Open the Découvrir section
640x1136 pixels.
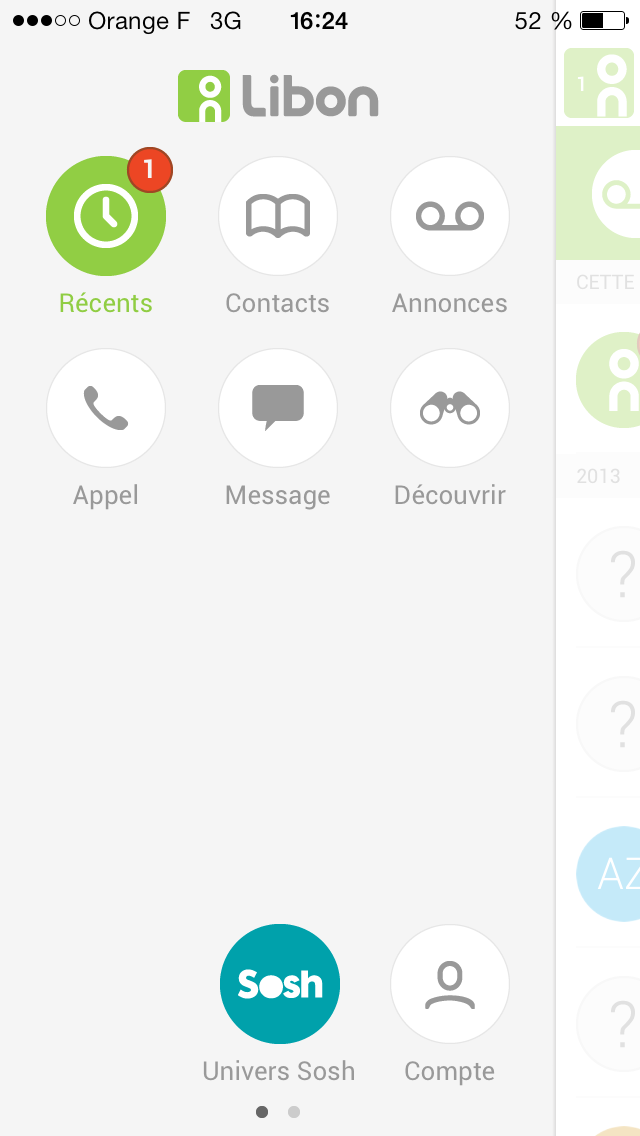pyautogui.click(x=450, y=408)
